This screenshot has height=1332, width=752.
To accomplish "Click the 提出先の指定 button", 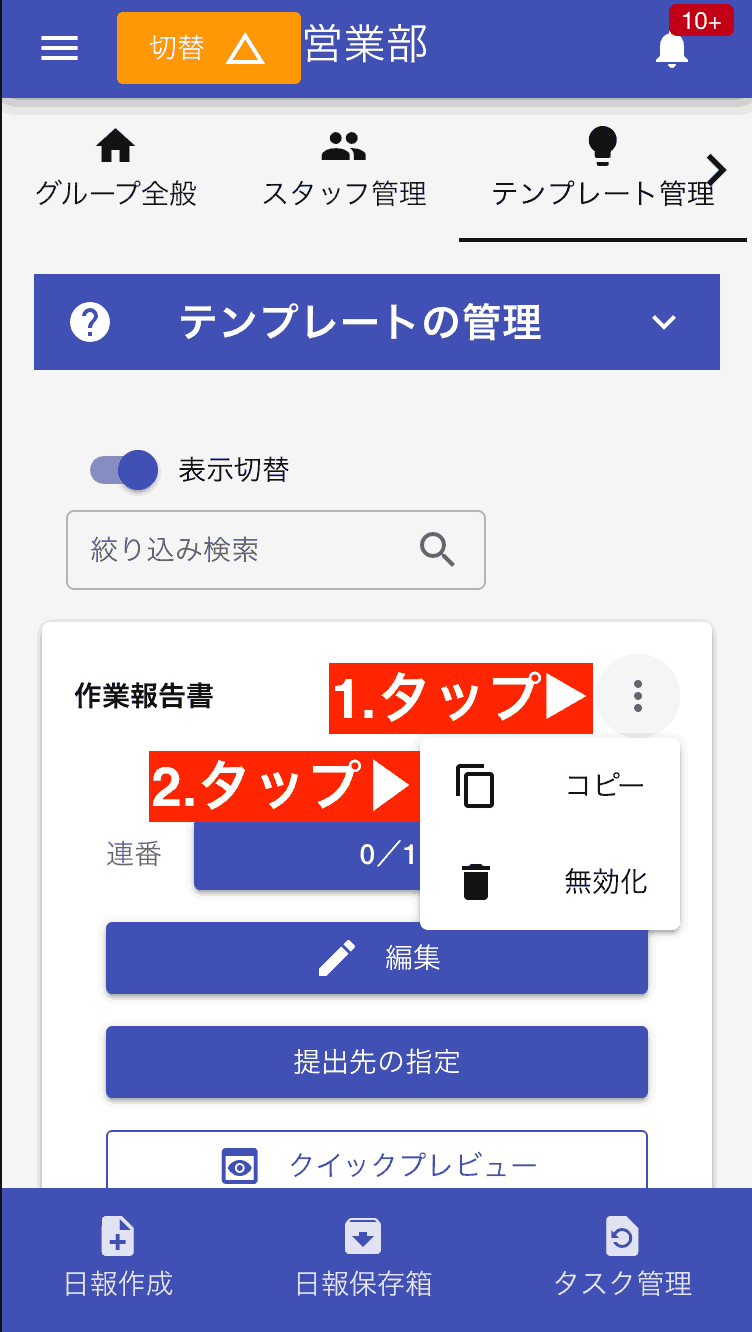I will (x=376, y=1062).
